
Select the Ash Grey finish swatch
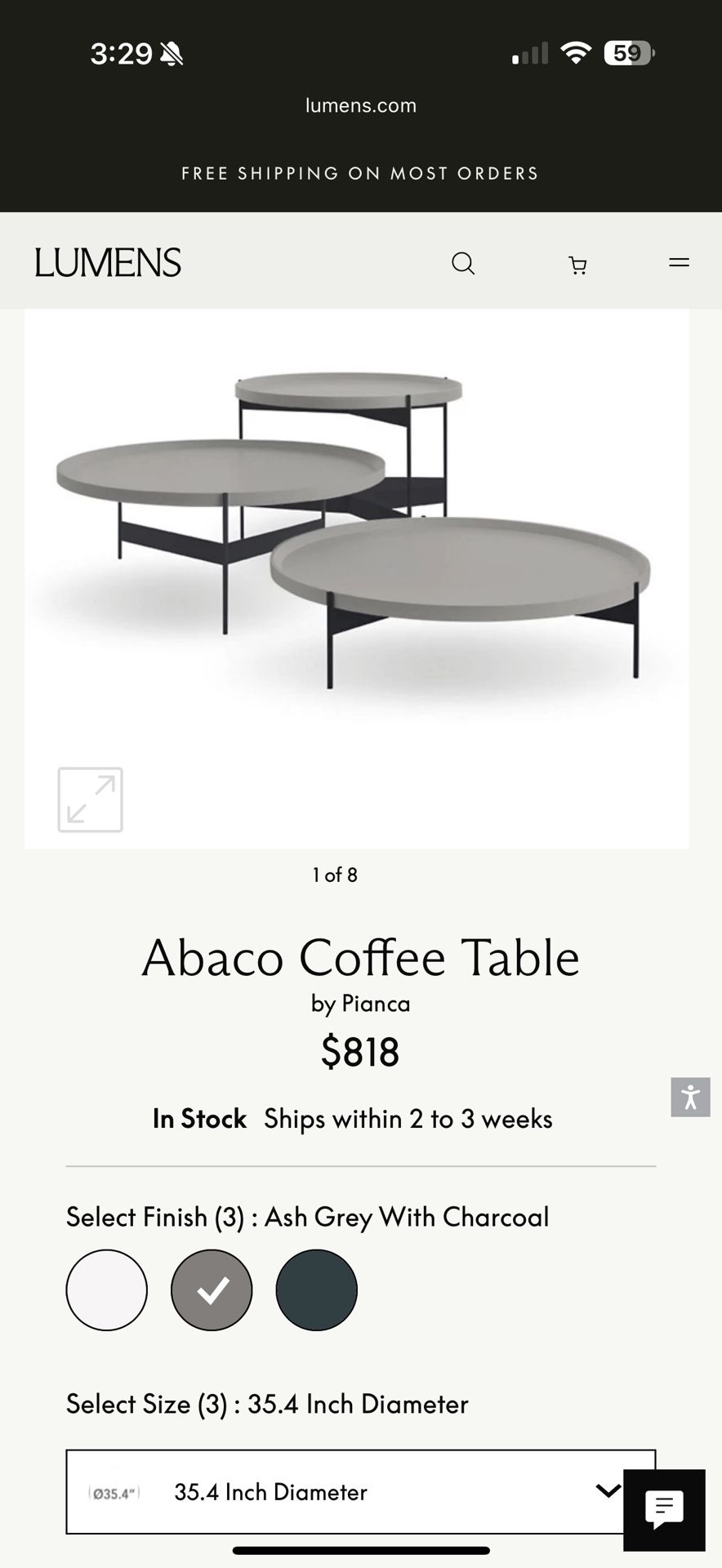click(212, 1290)
